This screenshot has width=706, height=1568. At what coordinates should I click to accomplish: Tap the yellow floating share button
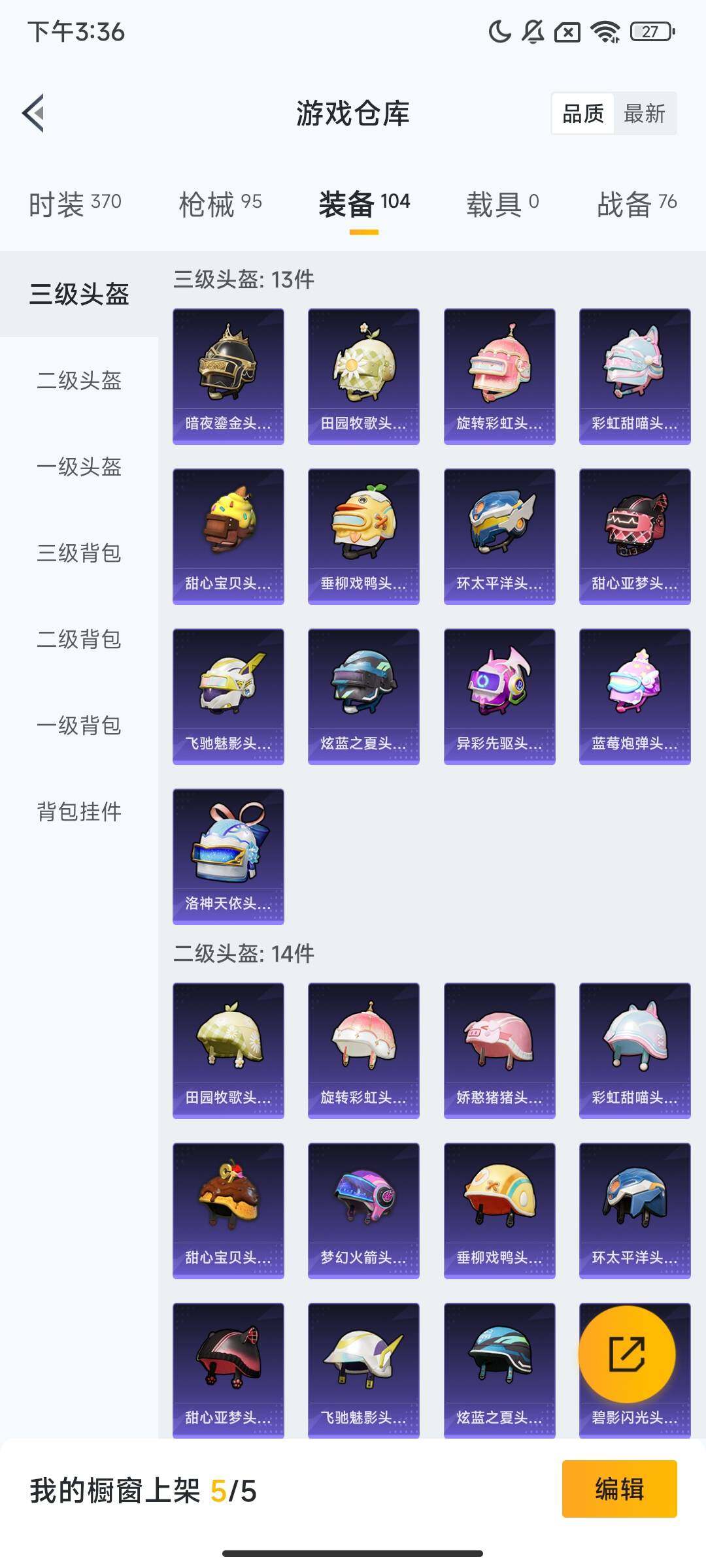(627, 1354)
